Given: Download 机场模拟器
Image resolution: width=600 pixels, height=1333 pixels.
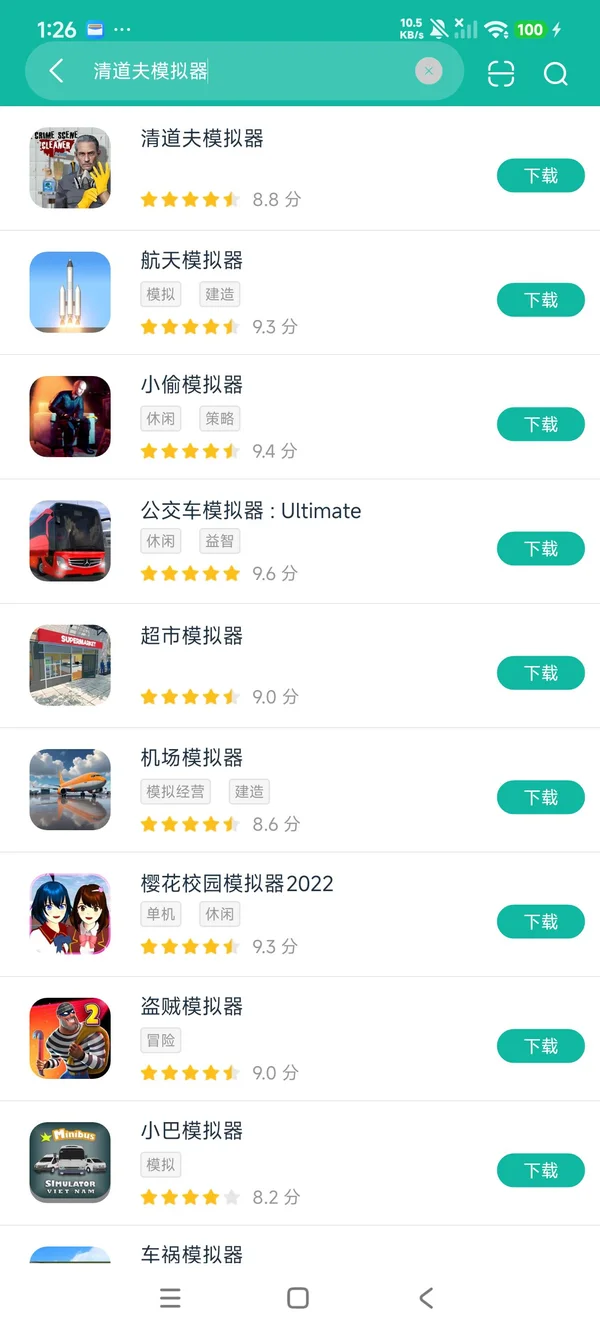Looking at the screenshot, I should pos(540,797).
